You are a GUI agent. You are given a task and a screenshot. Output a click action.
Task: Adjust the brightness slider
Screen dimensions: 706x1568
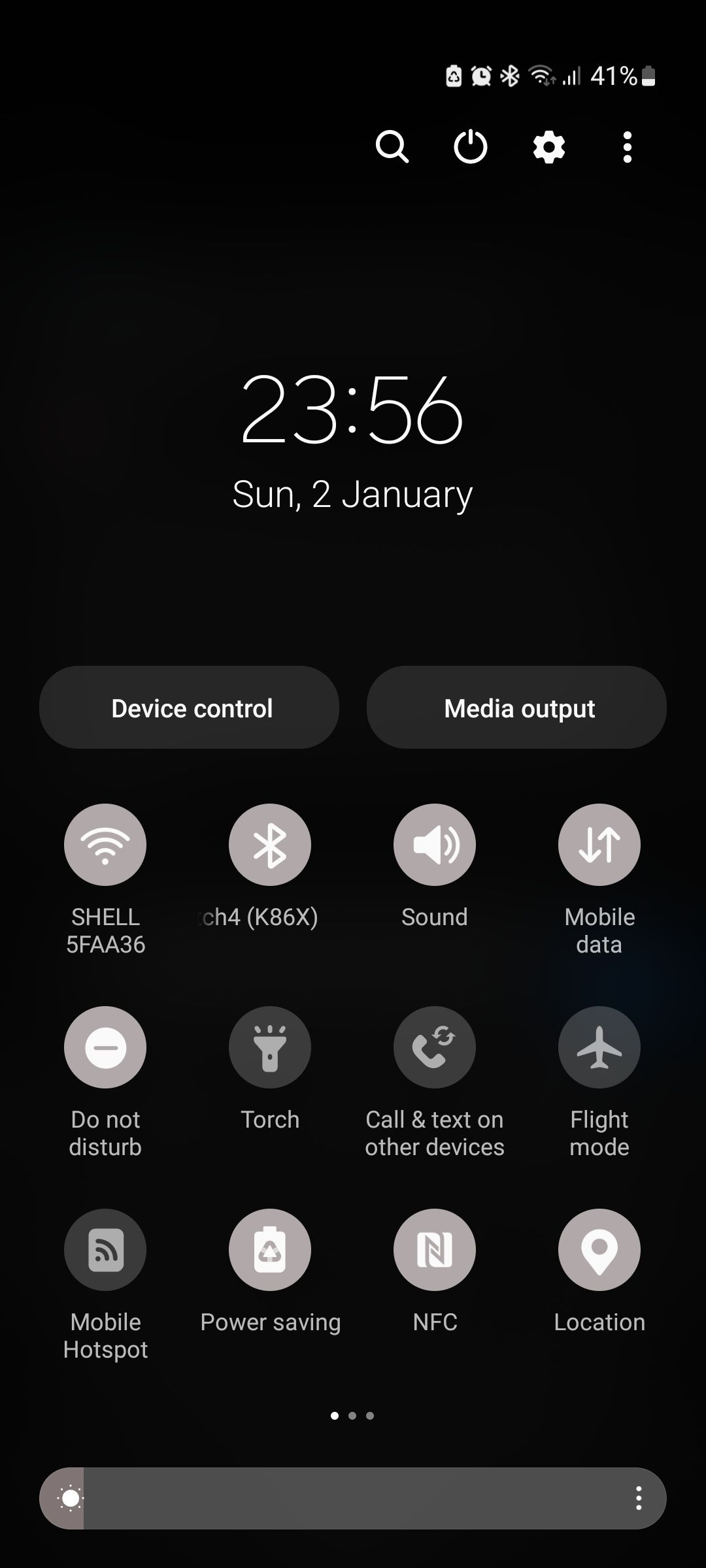(x=353, y=1498)
